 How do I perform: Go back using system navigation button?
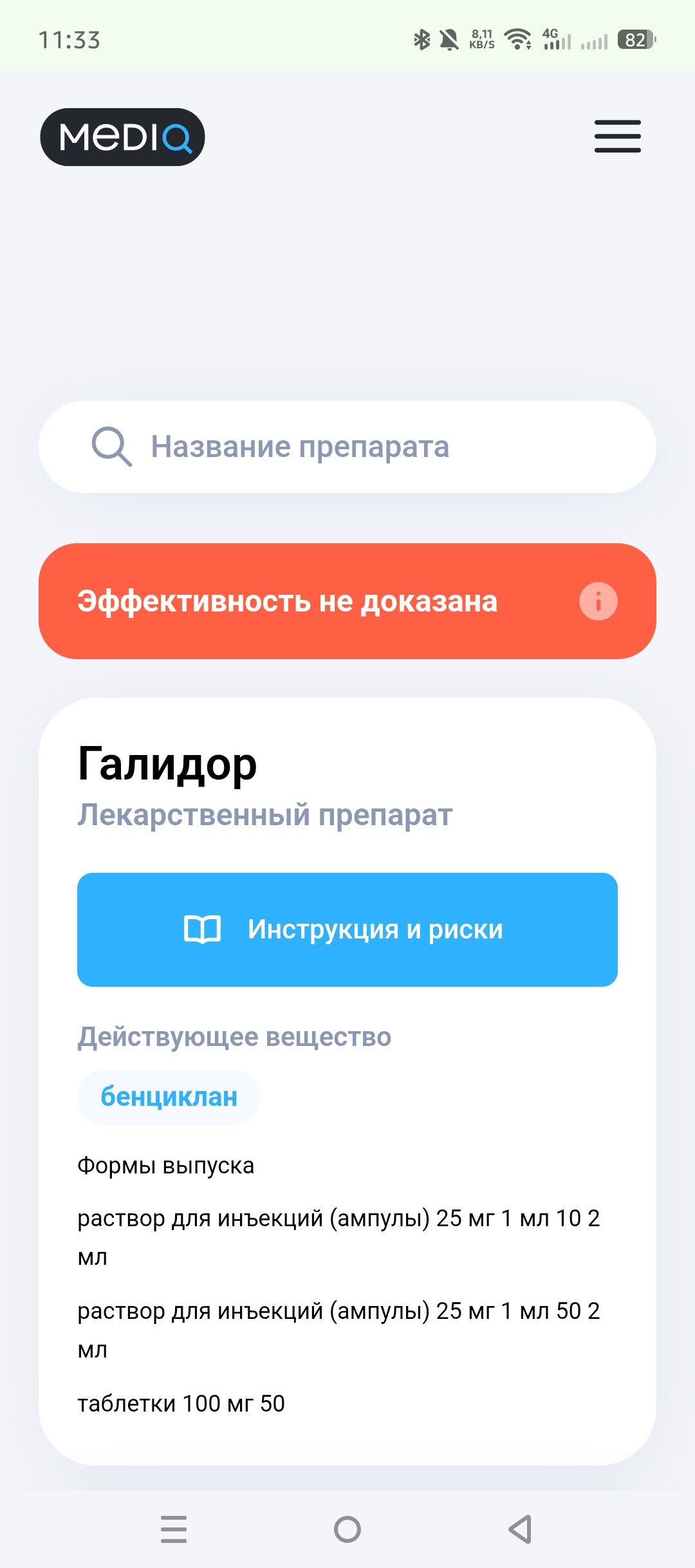click(x=520, y=1529)
